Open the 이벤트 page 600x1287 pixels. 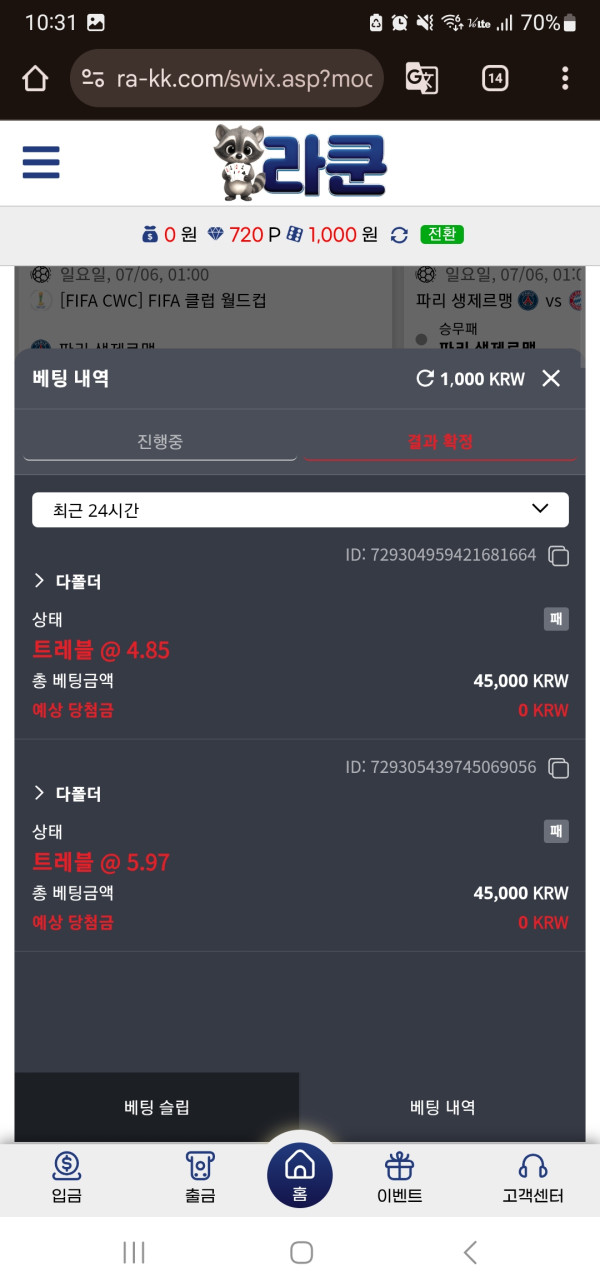pos(399,1177)
